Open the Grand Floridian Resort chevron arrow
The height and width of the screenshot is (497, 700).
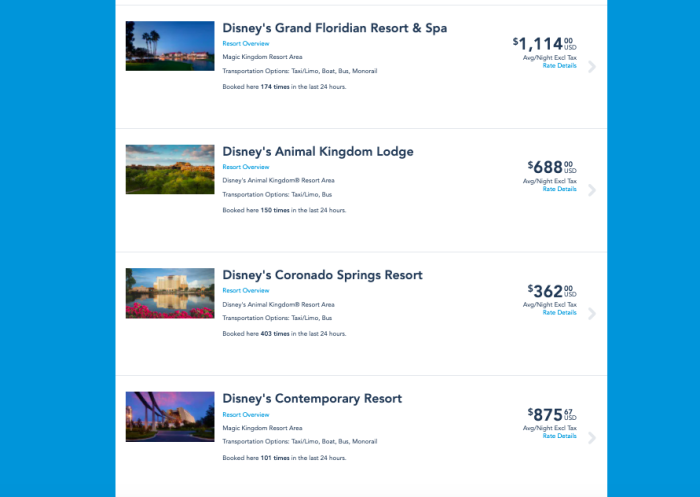click(592, 67)
